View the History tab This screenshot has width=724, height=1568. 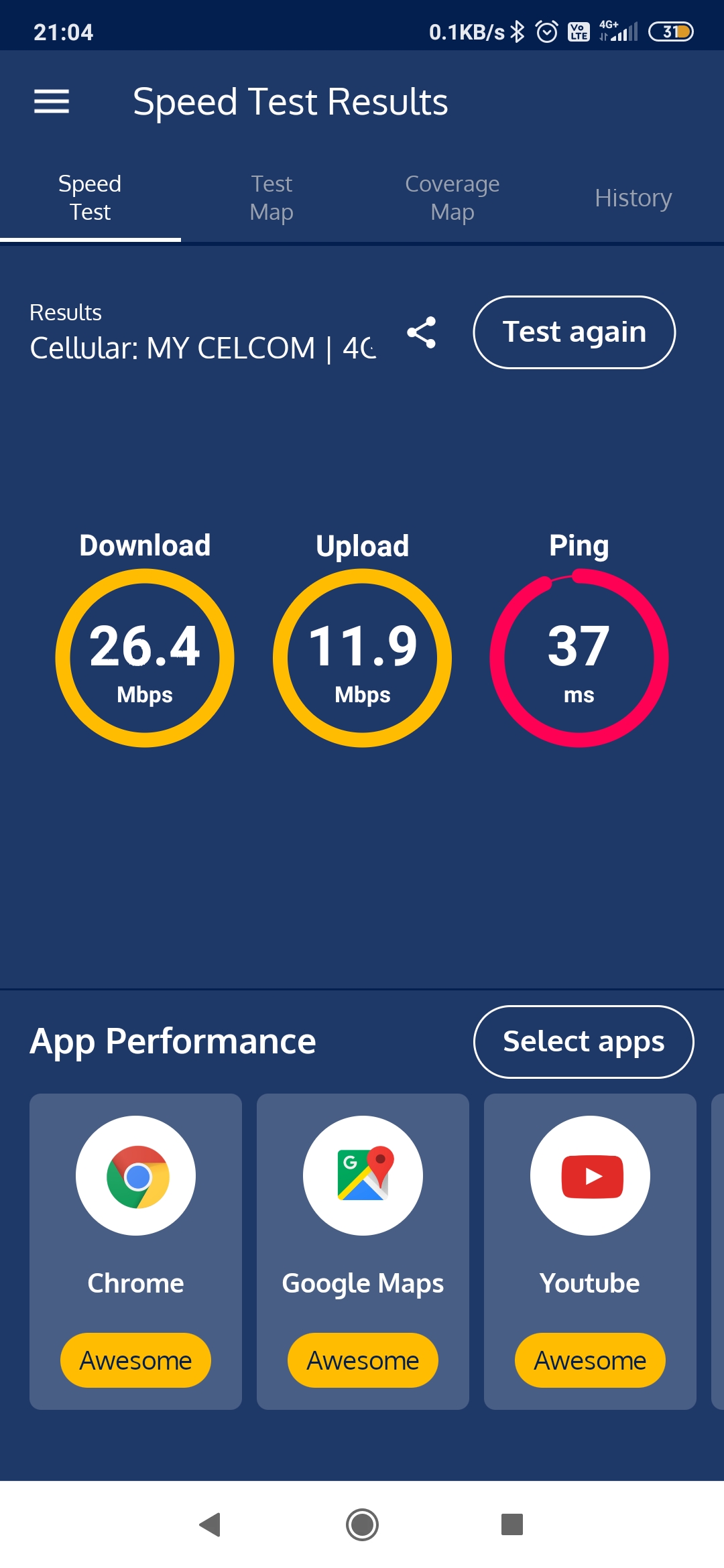(633, 198)
